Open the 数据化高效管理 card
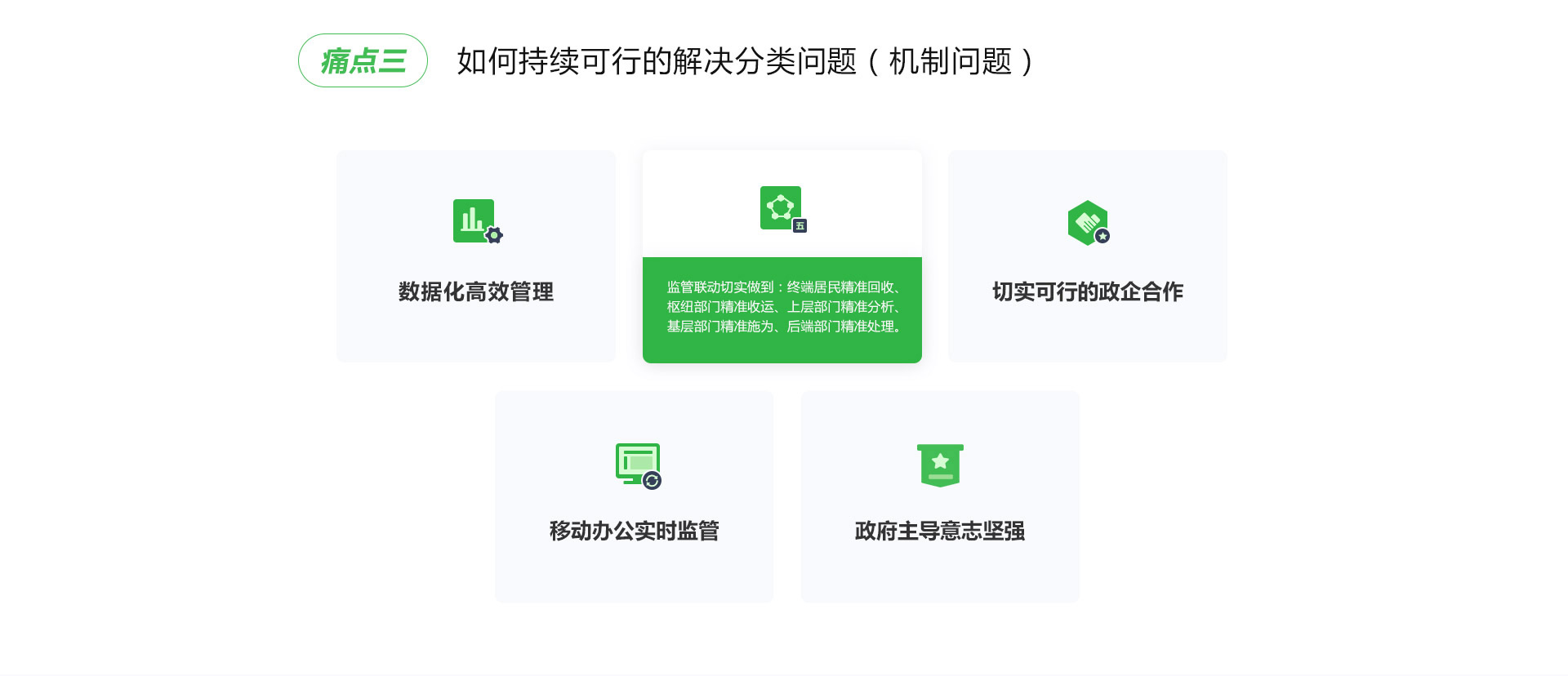The height and width of the screenshot is (676, 1568). [475, 256]
